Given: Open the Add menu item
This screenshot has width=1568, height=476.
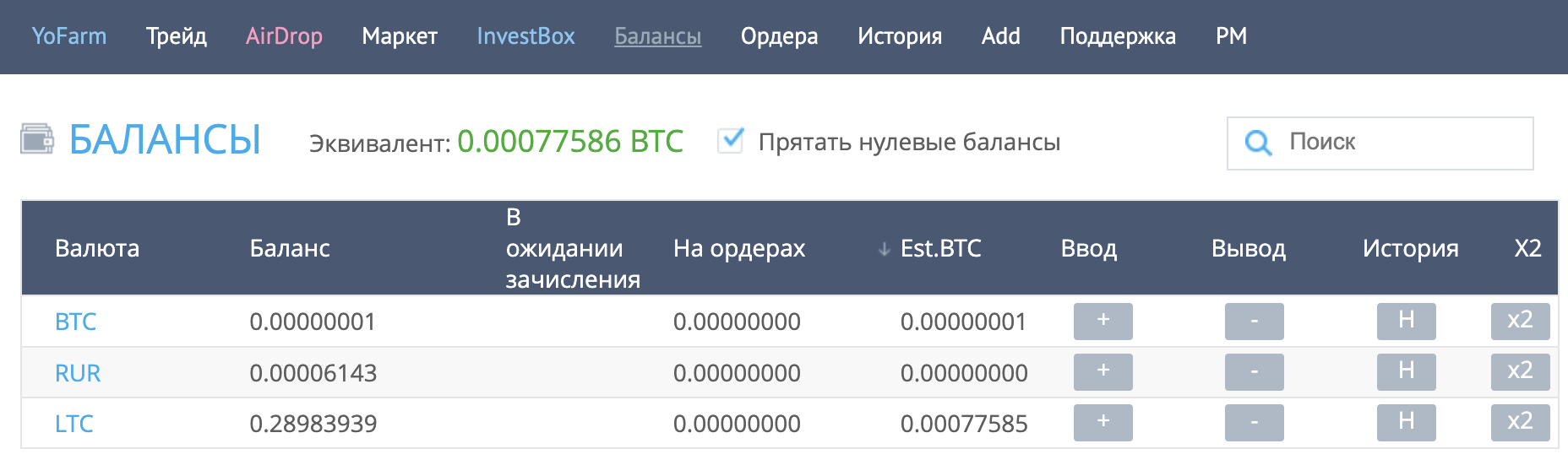Looking at the screenshot, I should point(1000,36).
